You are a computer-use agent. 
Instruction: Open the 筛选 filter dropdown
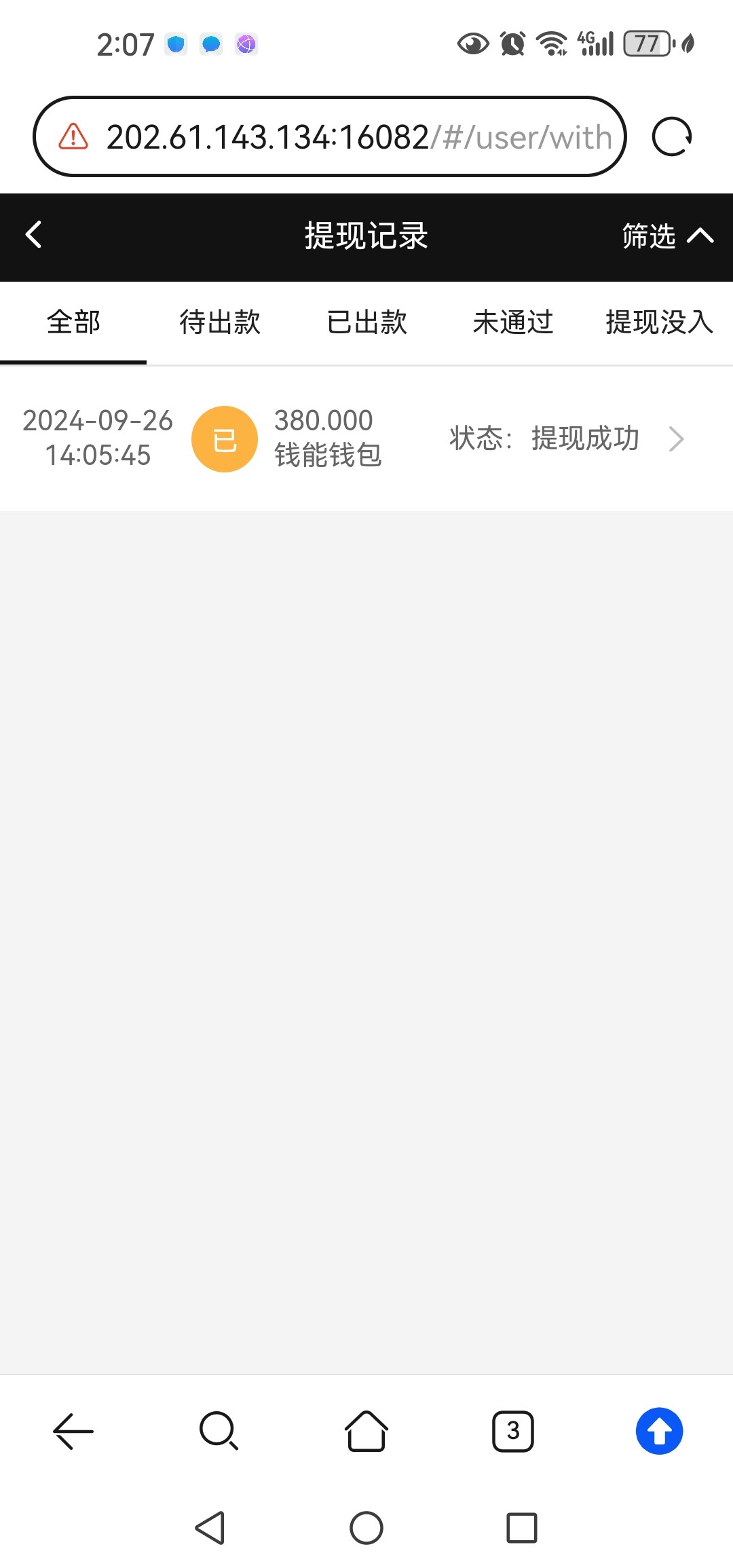pyautogui.click(x=666, y=236)
